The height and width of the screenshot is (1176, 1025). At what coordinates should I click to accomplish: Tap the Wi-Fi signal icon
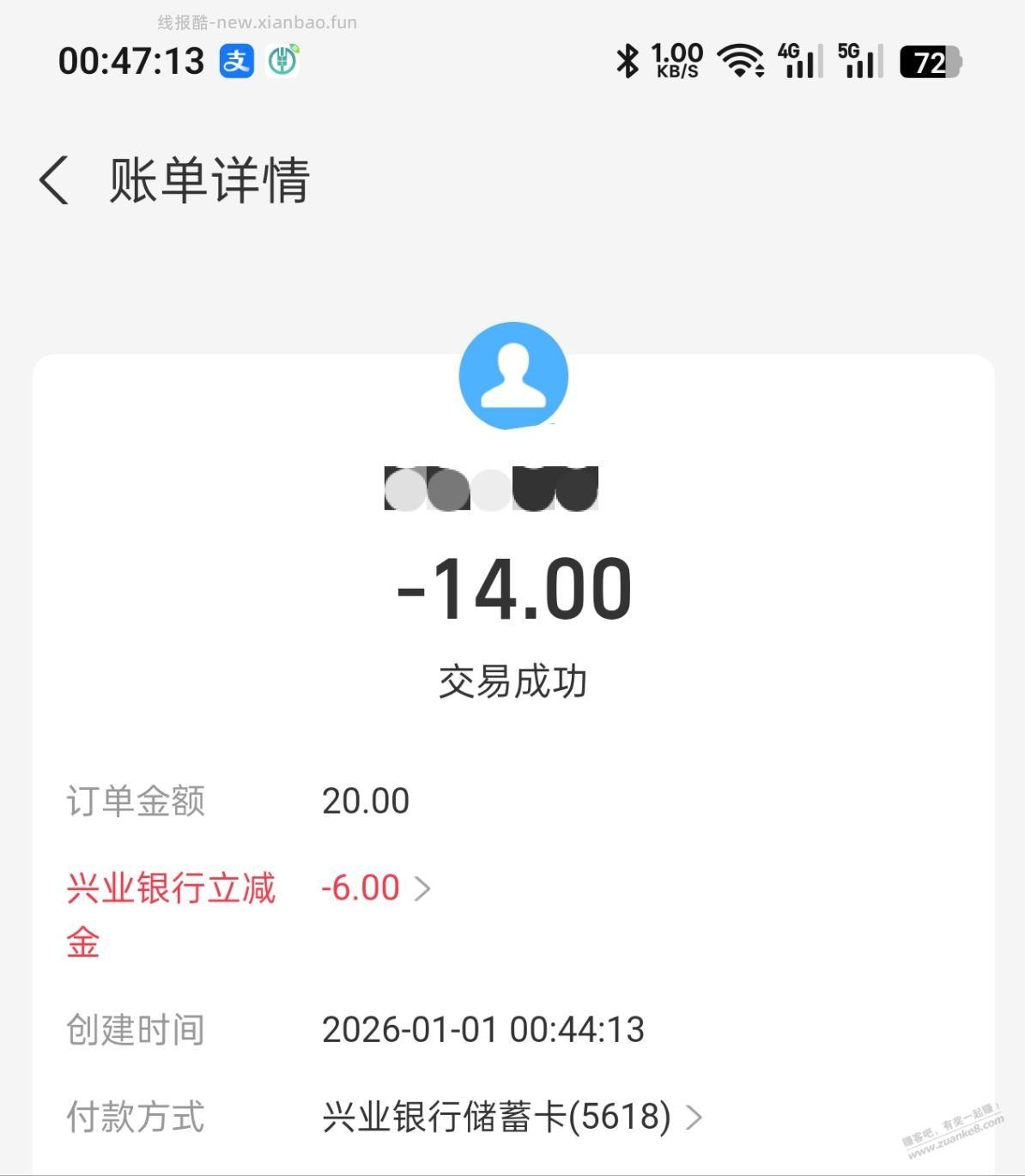740,60
